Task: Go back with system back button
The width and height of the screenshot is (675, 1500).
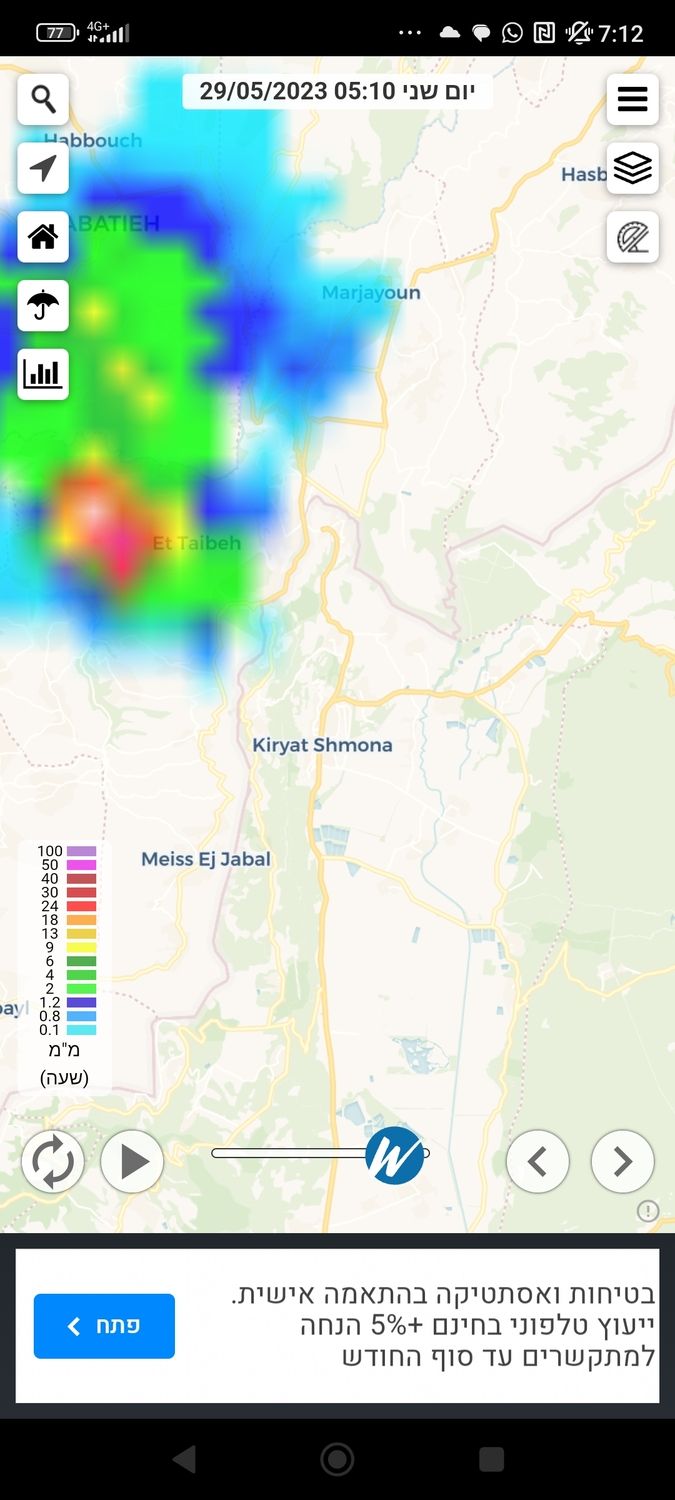Action: click(x=184, y=1459)
